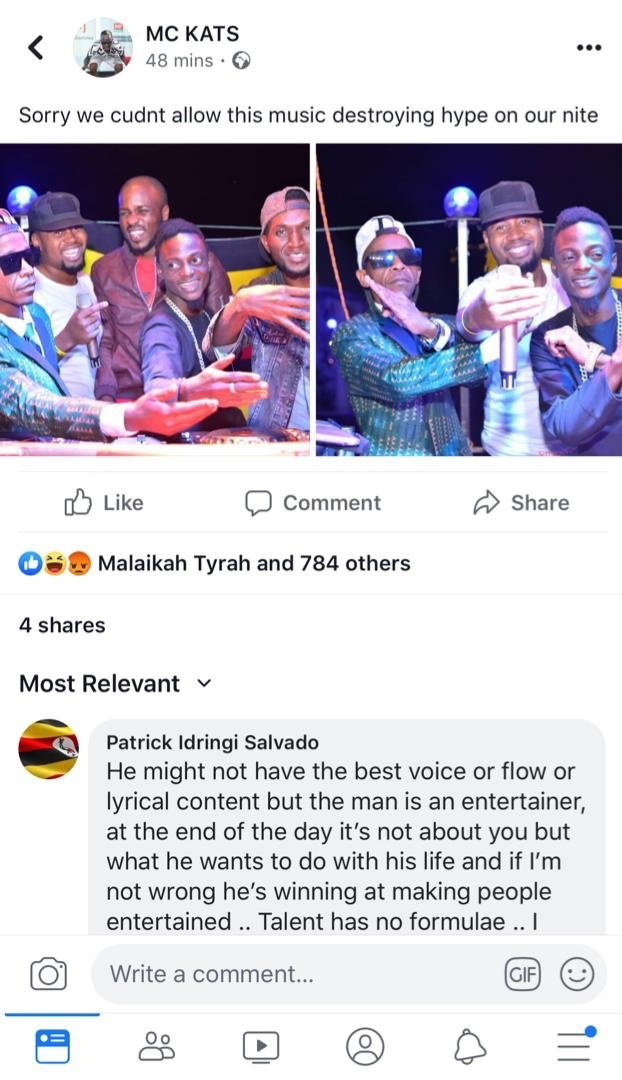The image size is (622, 1080).
Task: Open the left photo with five men
Action: tap(155, 300)
